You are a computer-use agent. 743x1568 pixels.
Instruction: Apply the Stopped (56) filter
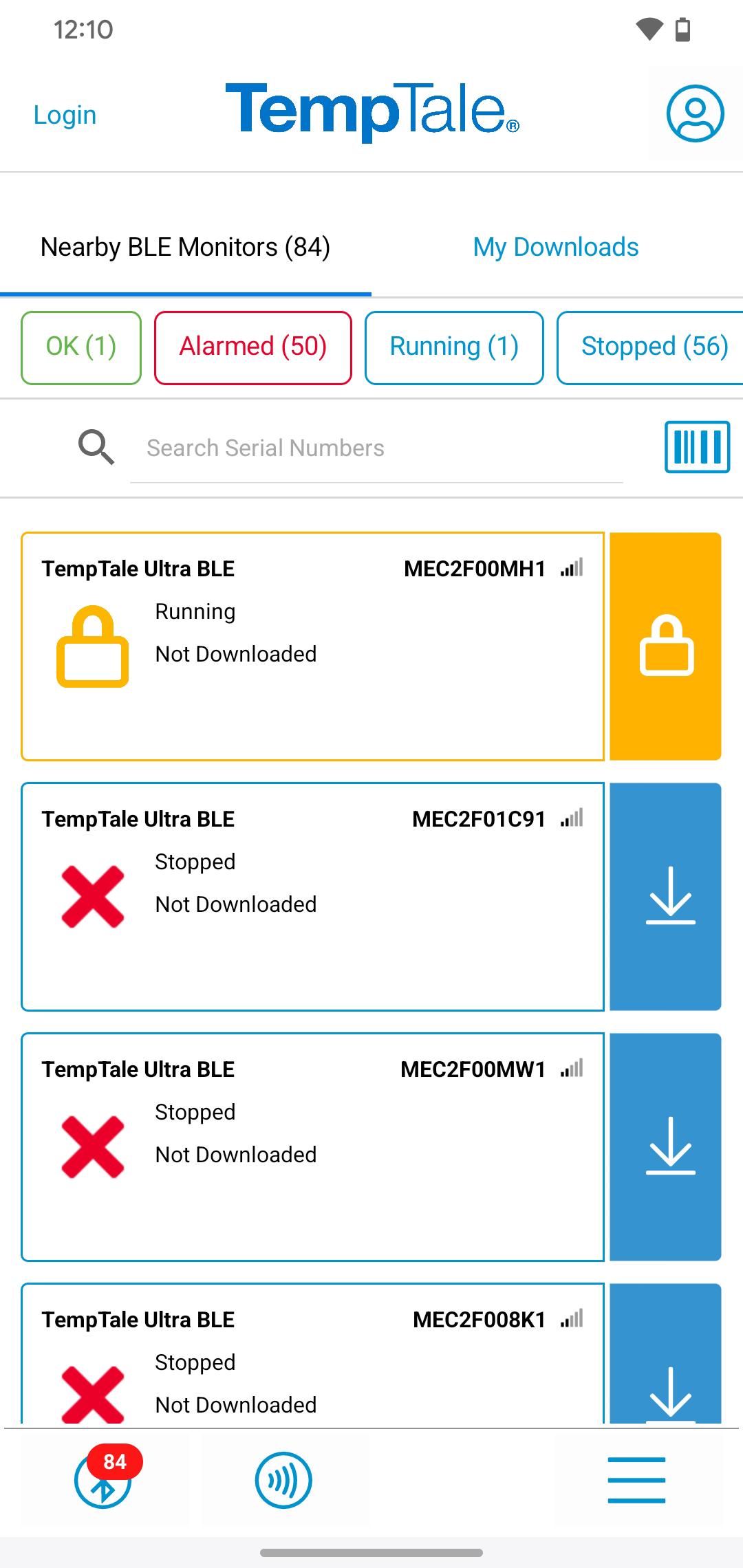(x=651, y=347)
